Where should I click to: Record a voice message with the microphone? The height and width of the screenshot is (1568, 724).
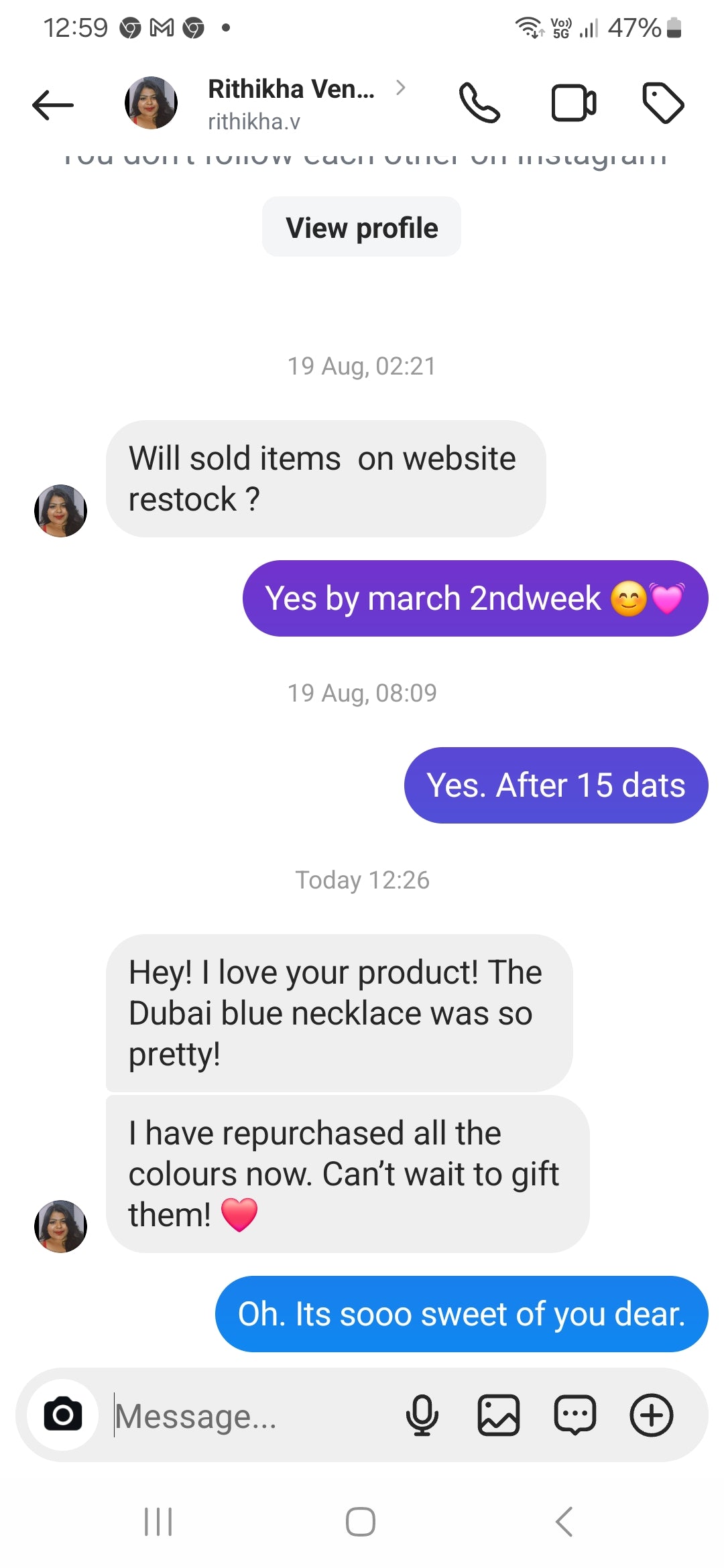click(422, 1415)
